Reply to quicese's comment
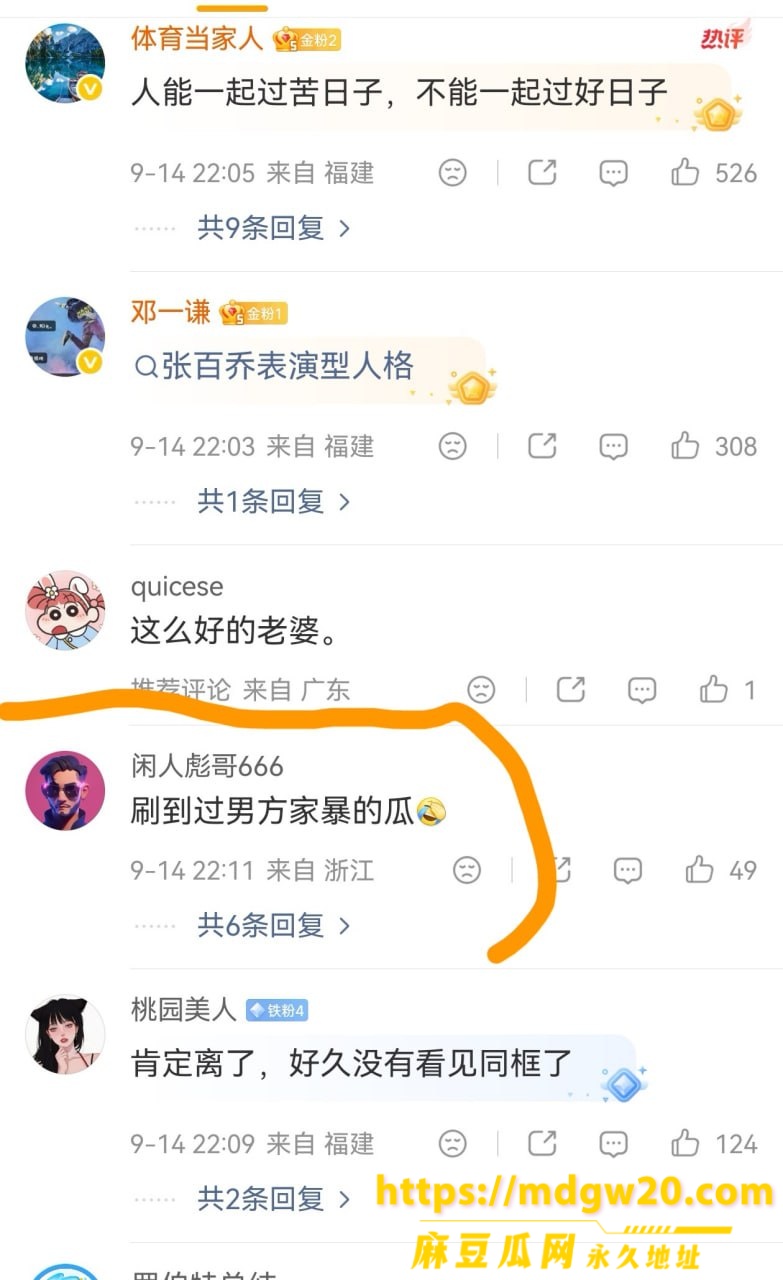 click(642, 689)
